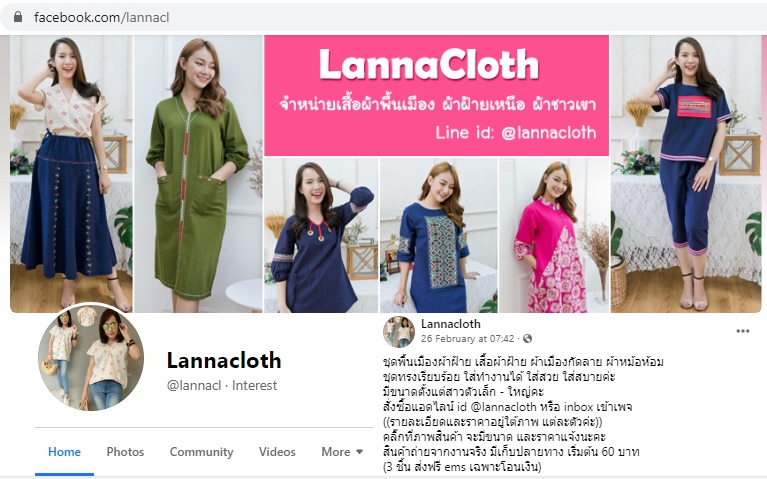The width and height of the screenshot is (767, 479).
Task: Open the Lannacloth author name on post
Action: (x=450, y=324)
